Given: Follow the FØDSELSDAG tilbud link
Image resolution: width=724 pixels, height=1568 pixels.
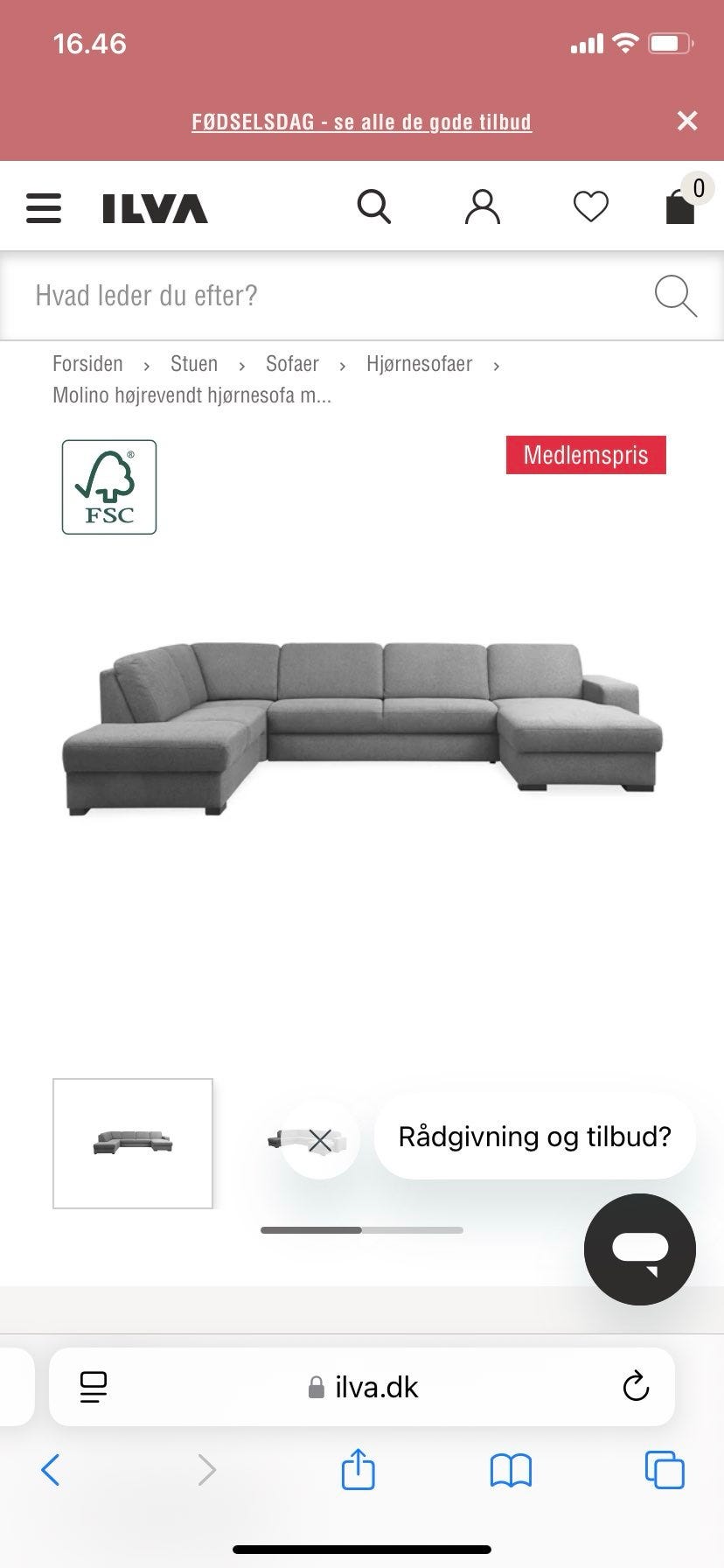Looking at the screenshot, I should [361, 122].
